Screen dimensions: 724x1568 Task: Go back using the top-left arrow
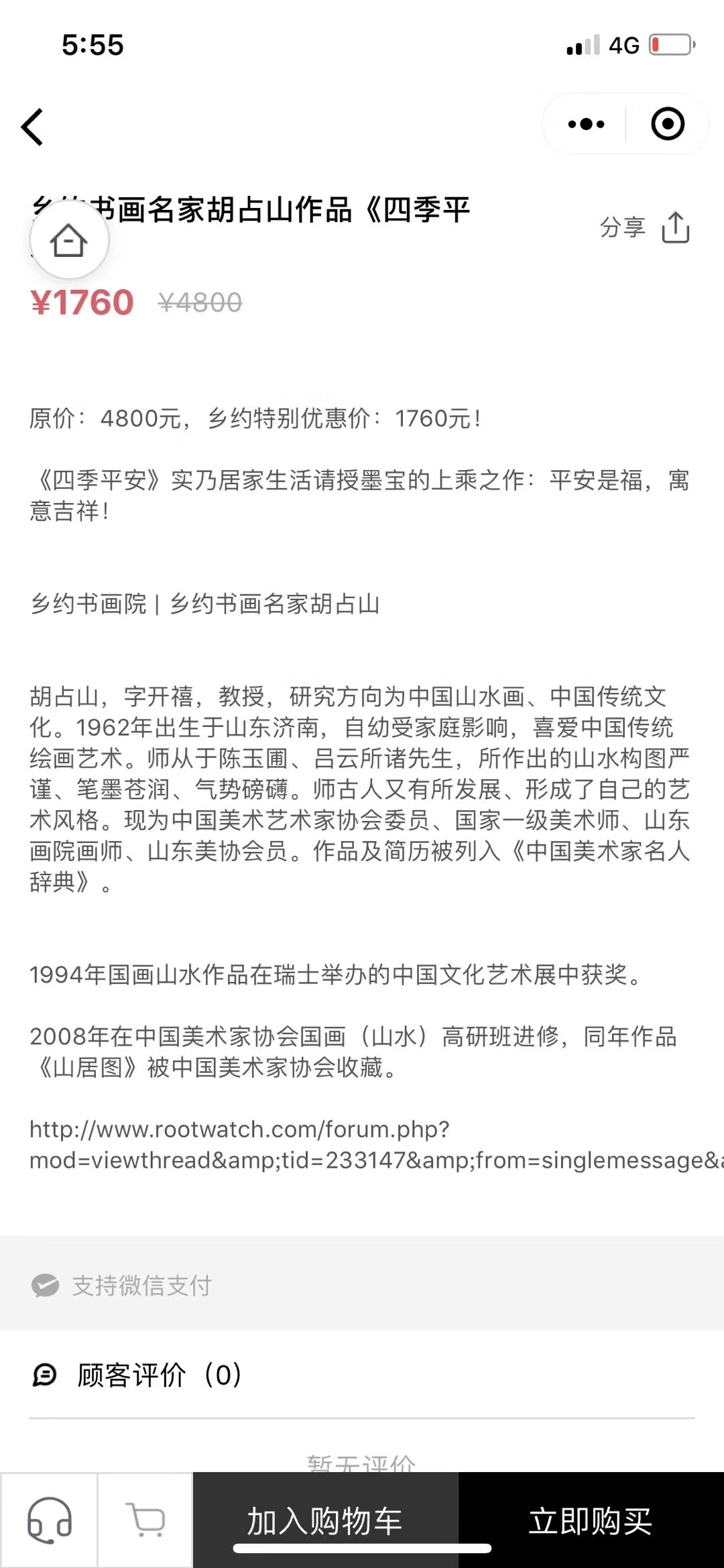[32, 127]
